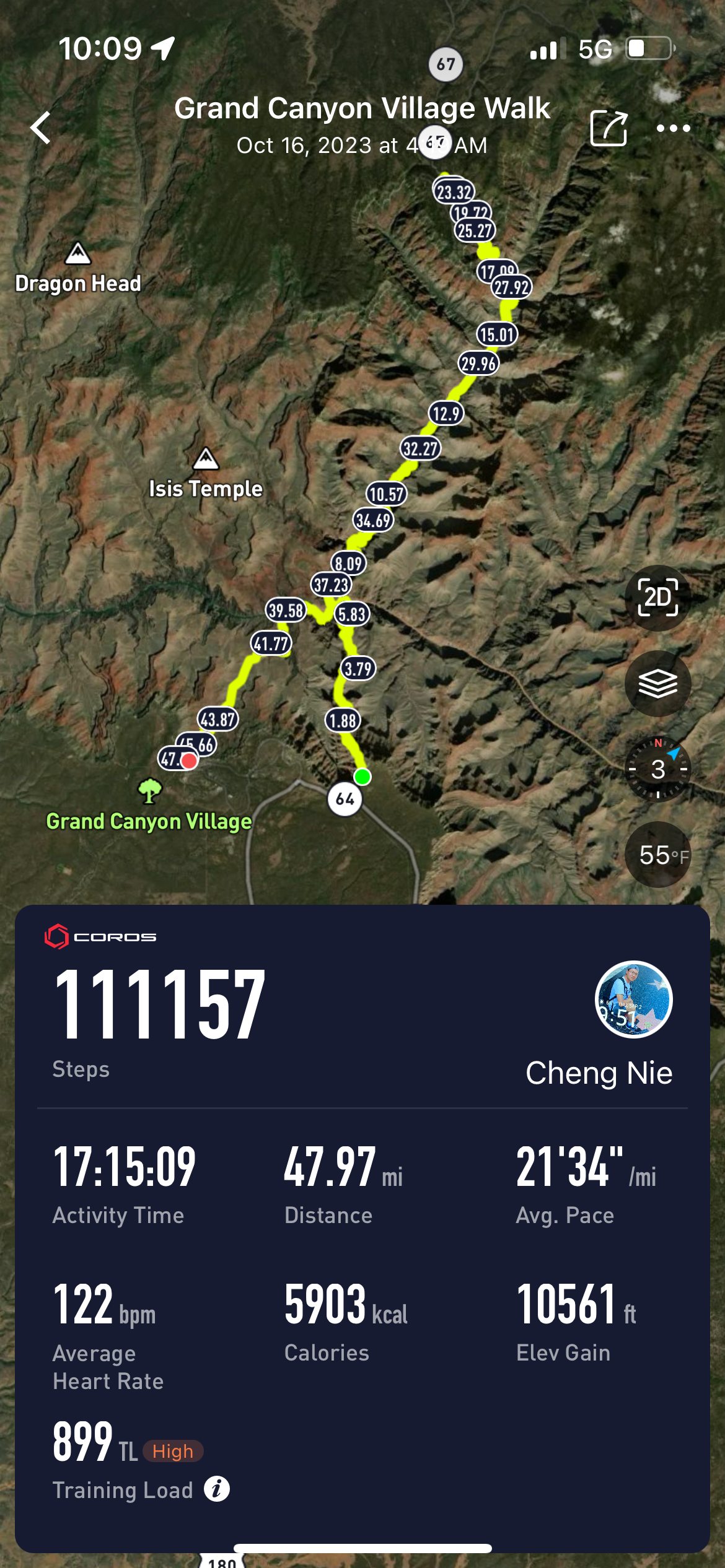The height and width of the screenshot is (1568, 725).
Task: Tap the 55°F temperature button
Action: pos(659,855)
